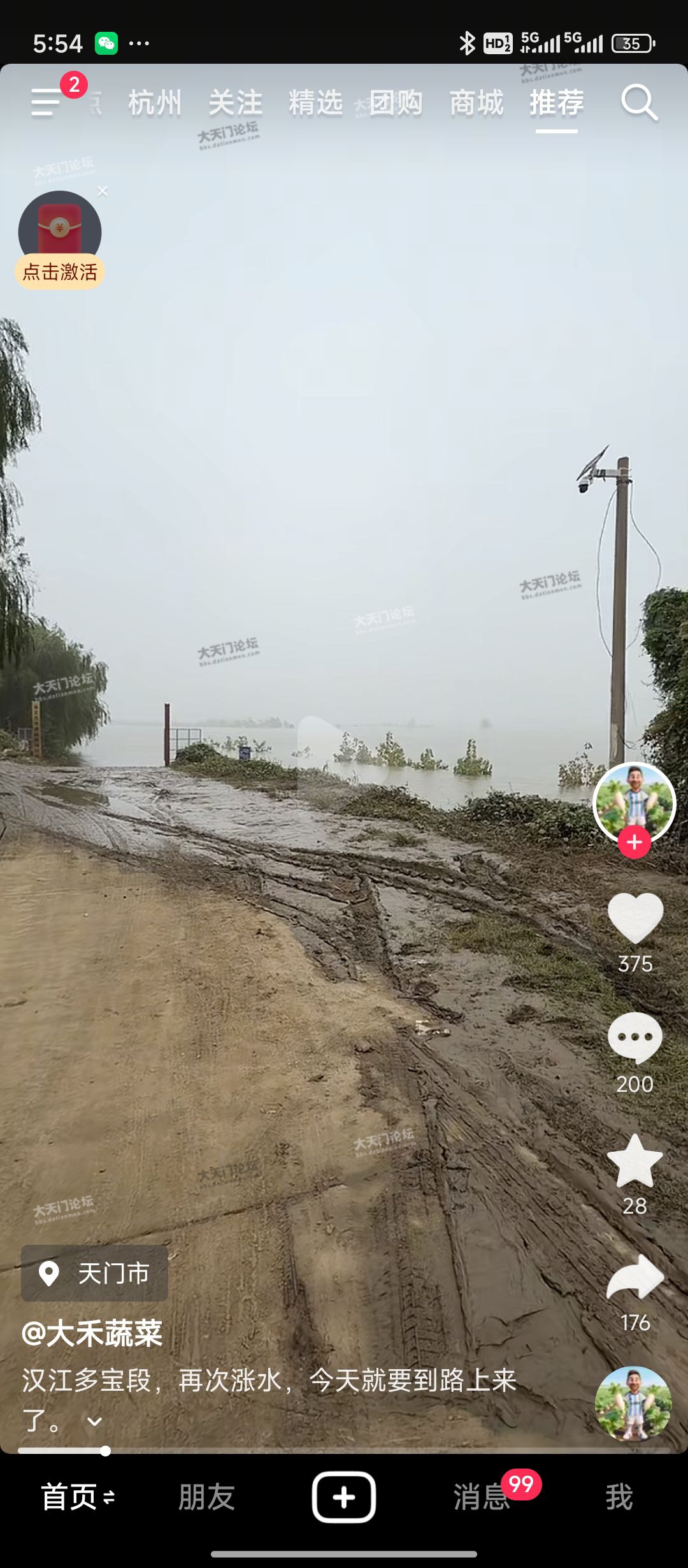Go to the 朋友 tab
Screen dimensions: 688x1568
point(206,1497)
